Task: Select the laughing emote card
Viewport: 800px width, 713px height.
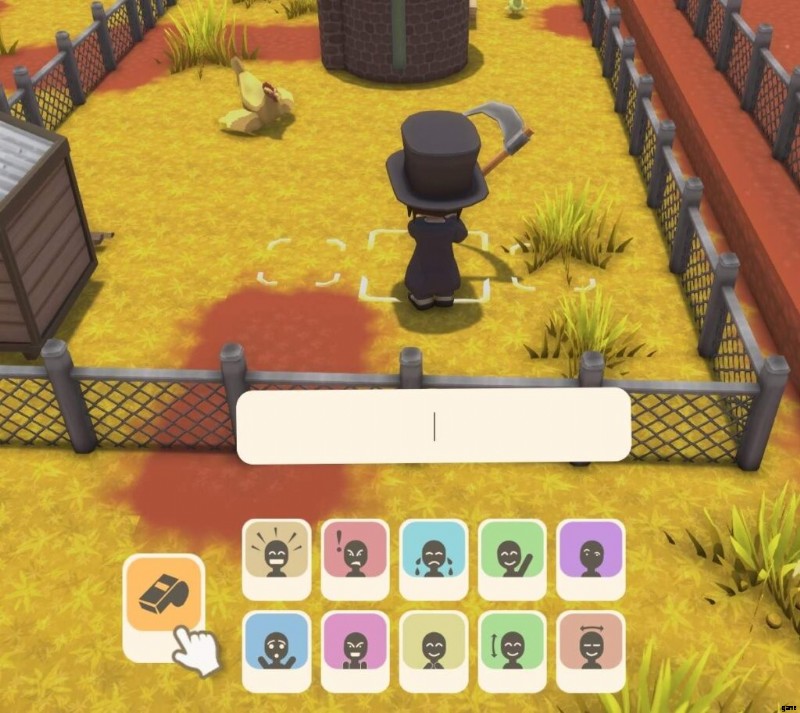Action: (277, 553)
